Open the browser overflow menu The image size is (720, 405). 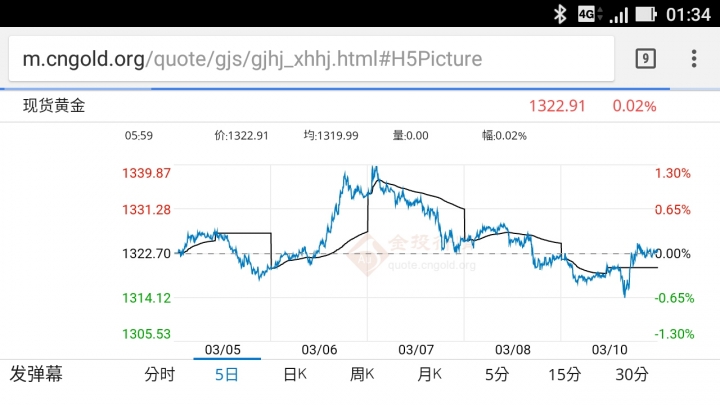(x=694, y=59)
